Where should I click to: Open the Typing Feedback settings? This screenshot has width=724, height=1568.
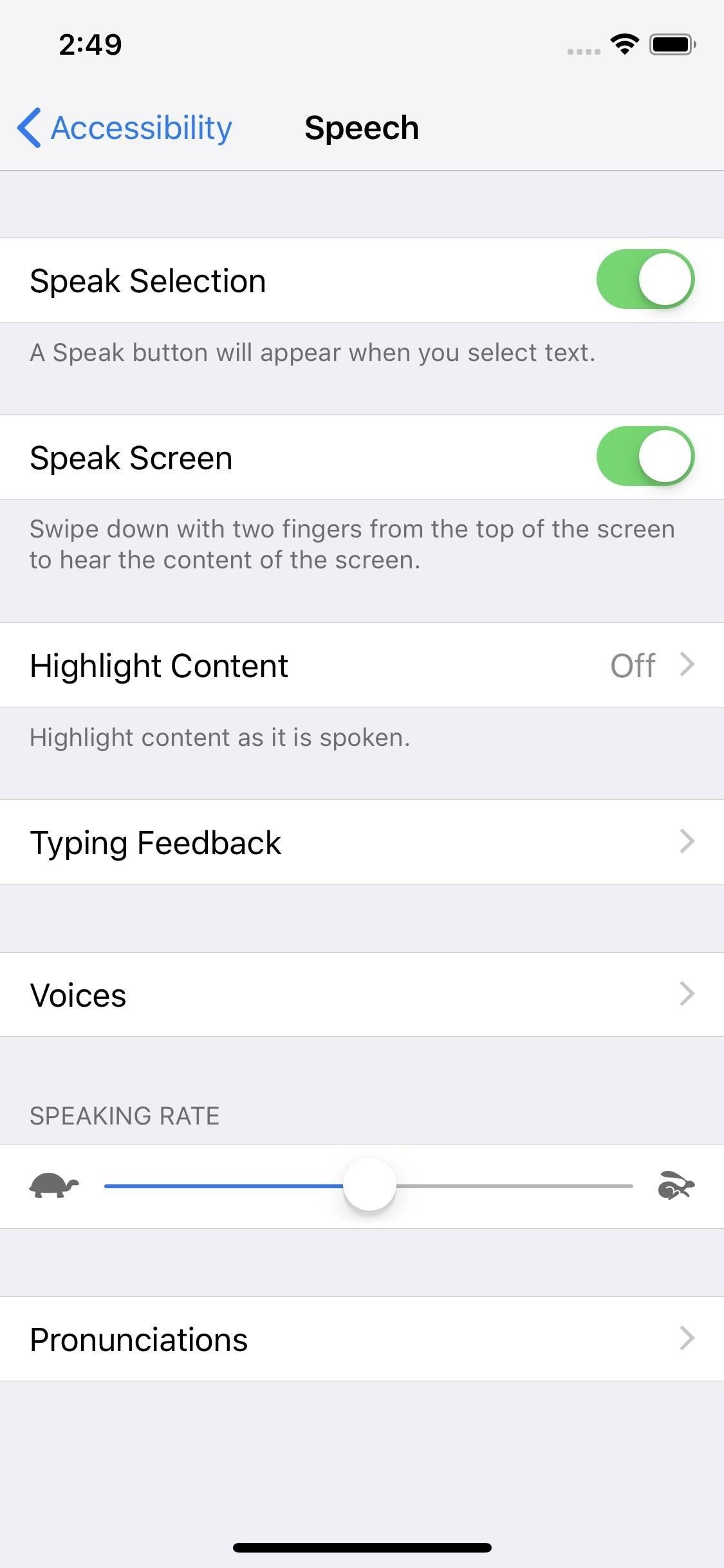[x=257, y=841]
